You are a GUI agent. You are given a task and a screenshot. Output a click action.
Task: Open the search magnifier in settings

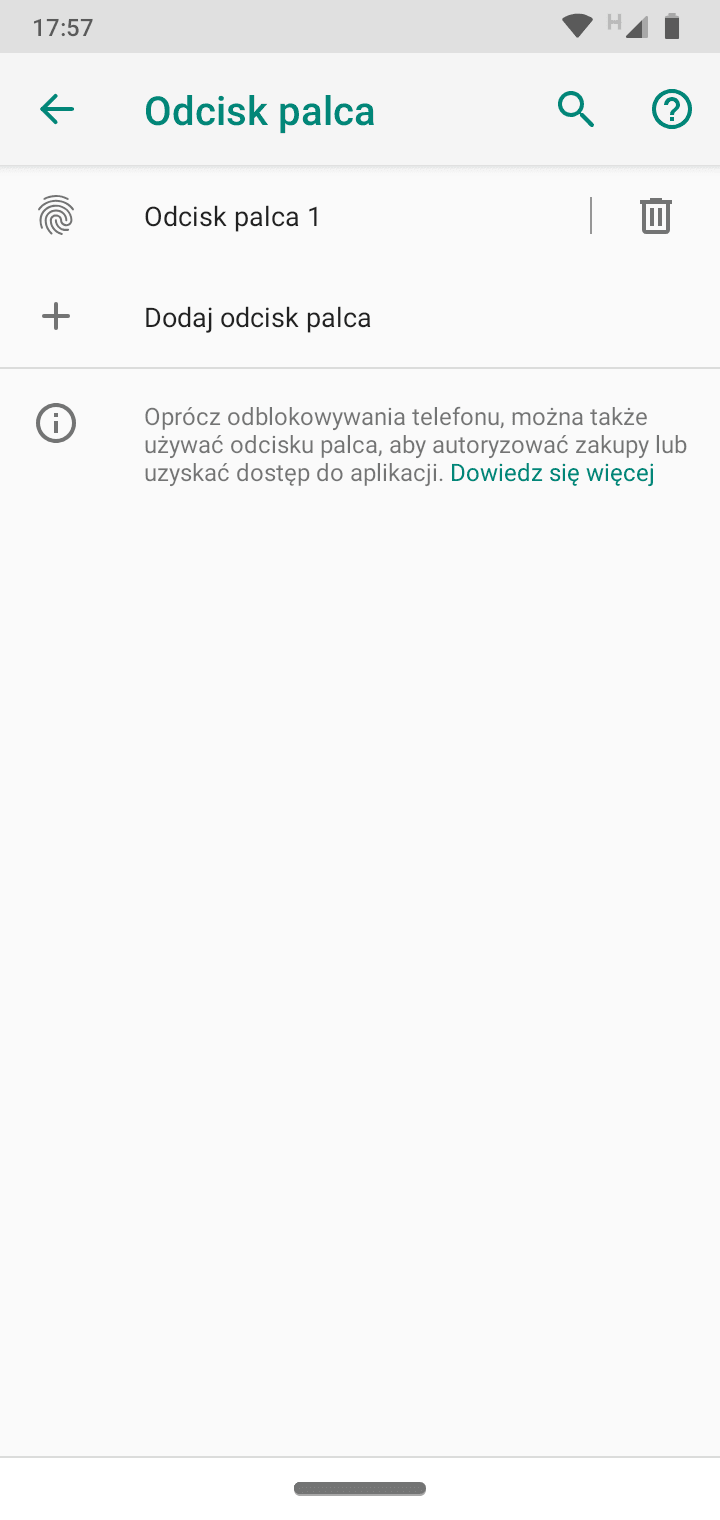click(576, 110)
